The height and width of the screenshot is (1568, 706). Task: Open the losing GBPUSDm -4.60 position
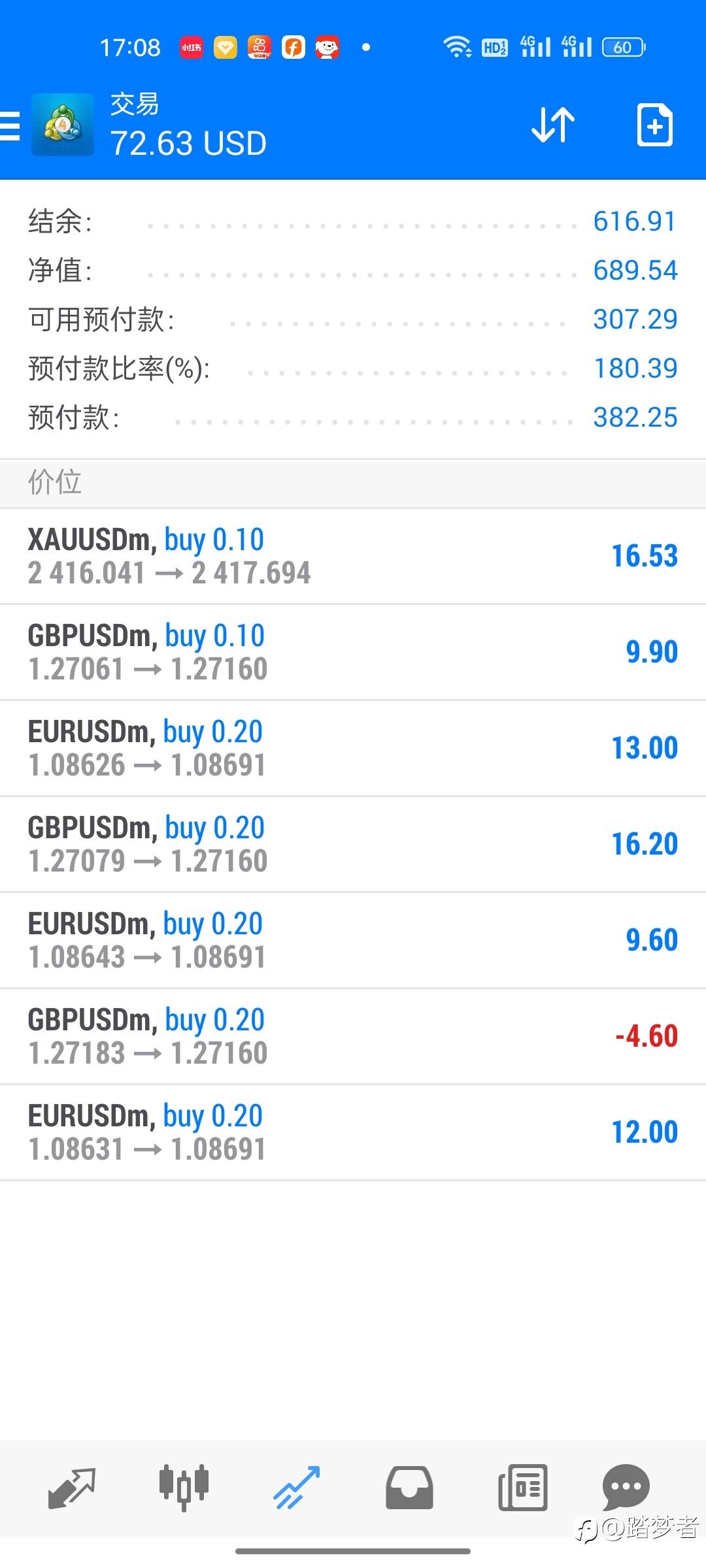pos(353,1037)
